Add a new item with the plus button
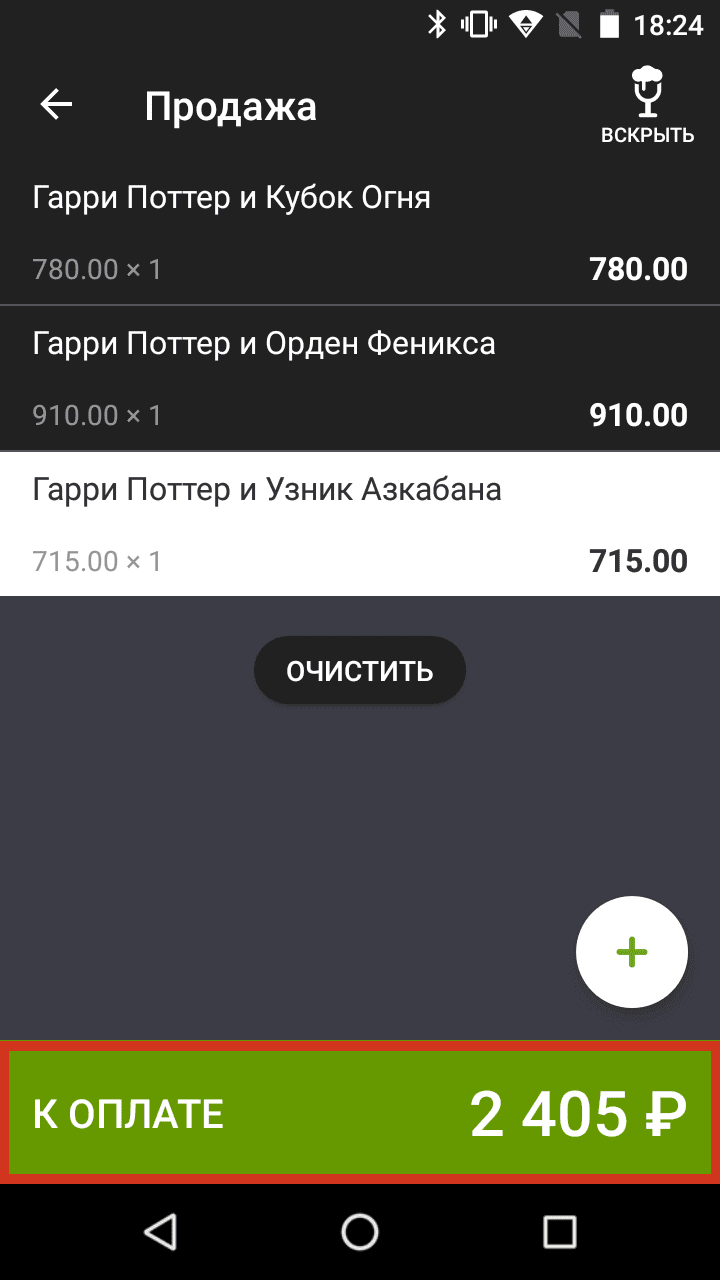 (631, 952)
